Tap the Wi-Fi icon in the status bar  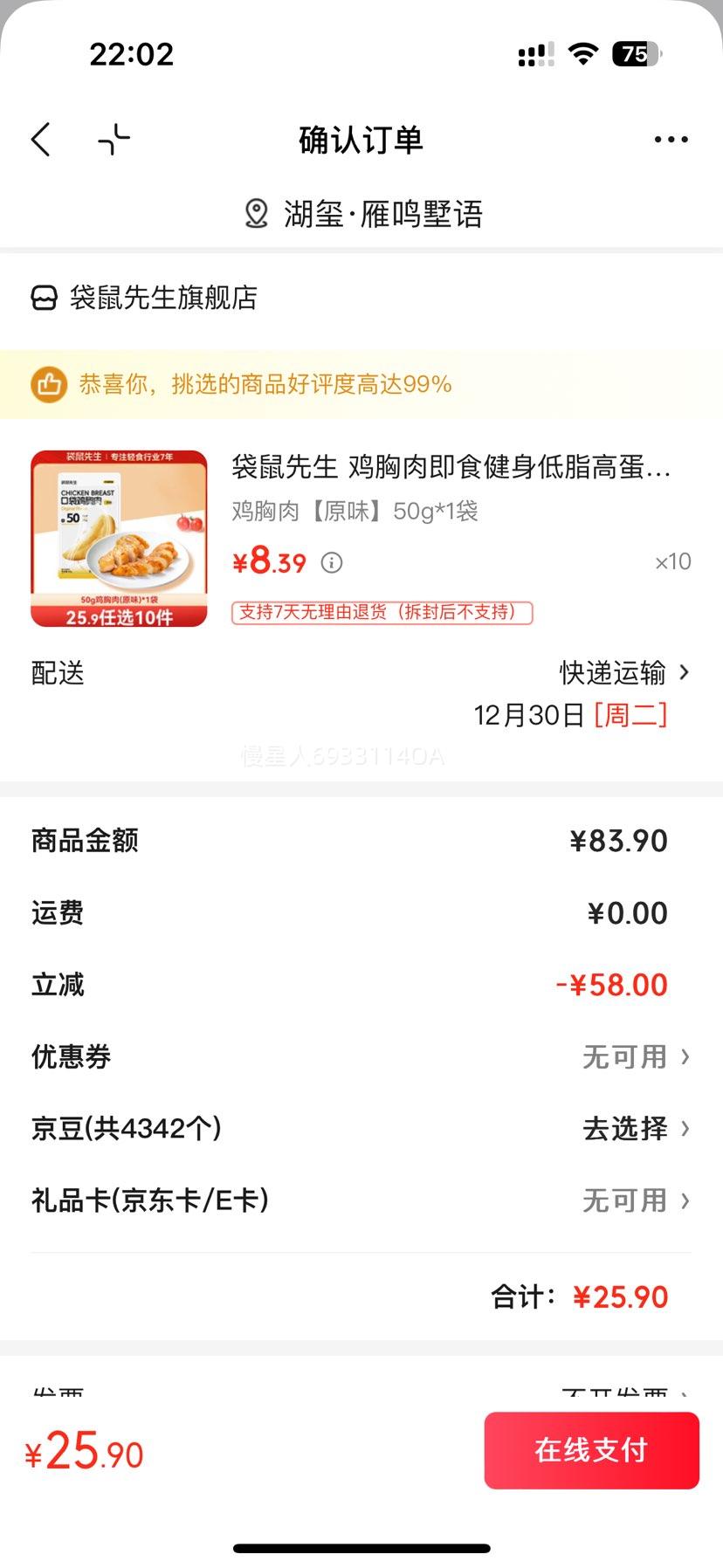(582, 54)
